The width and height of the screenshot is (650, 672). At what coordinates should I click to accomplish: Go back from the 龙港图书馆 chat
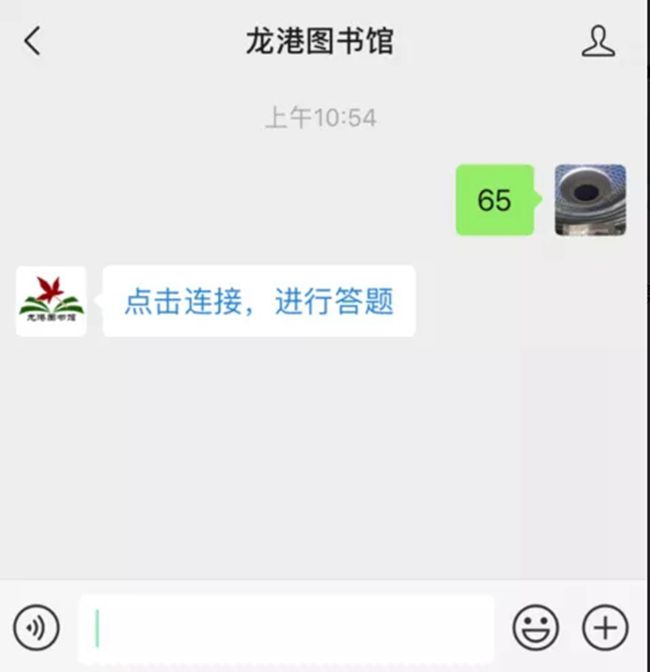click(x=33, y=42)
